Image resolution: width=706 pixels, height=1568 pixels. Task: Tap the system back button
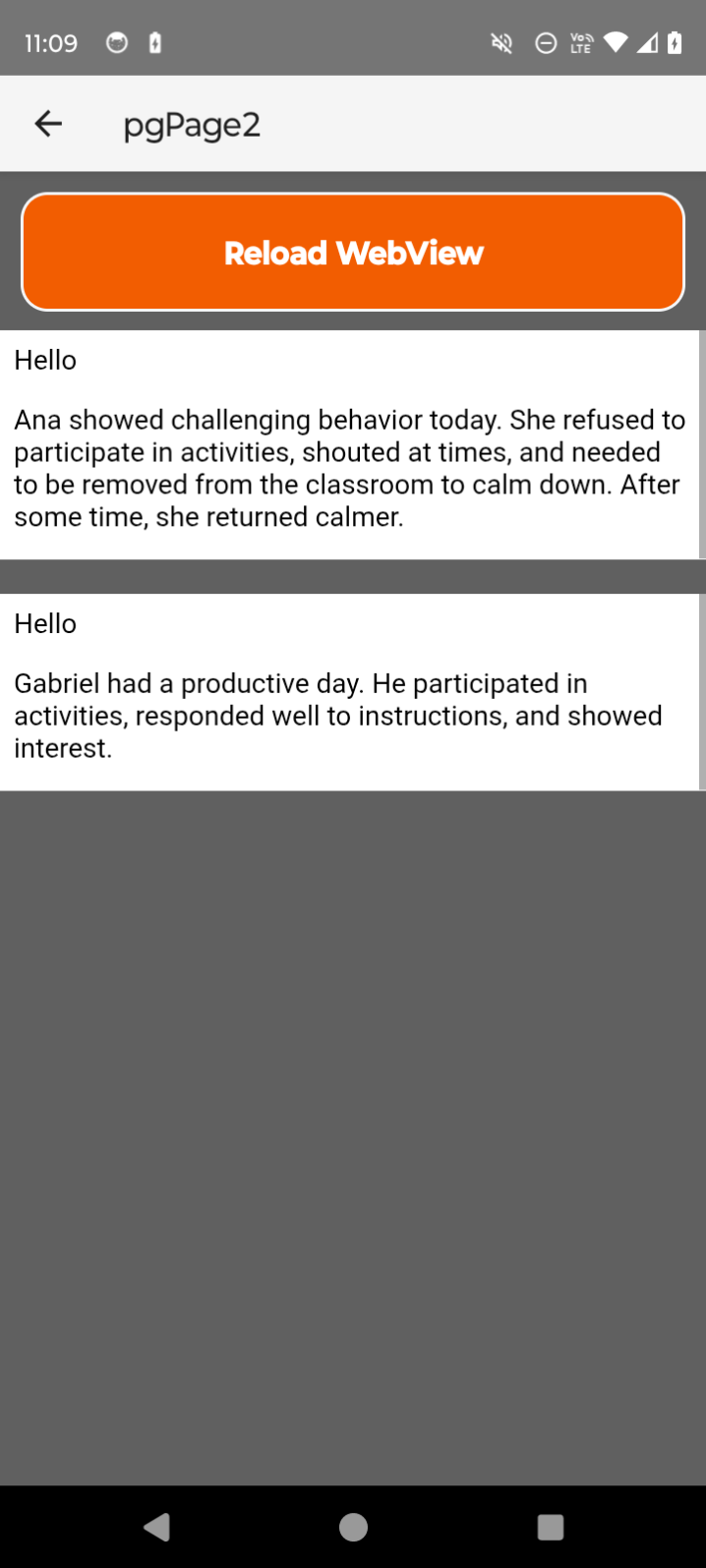[157, 1526]
